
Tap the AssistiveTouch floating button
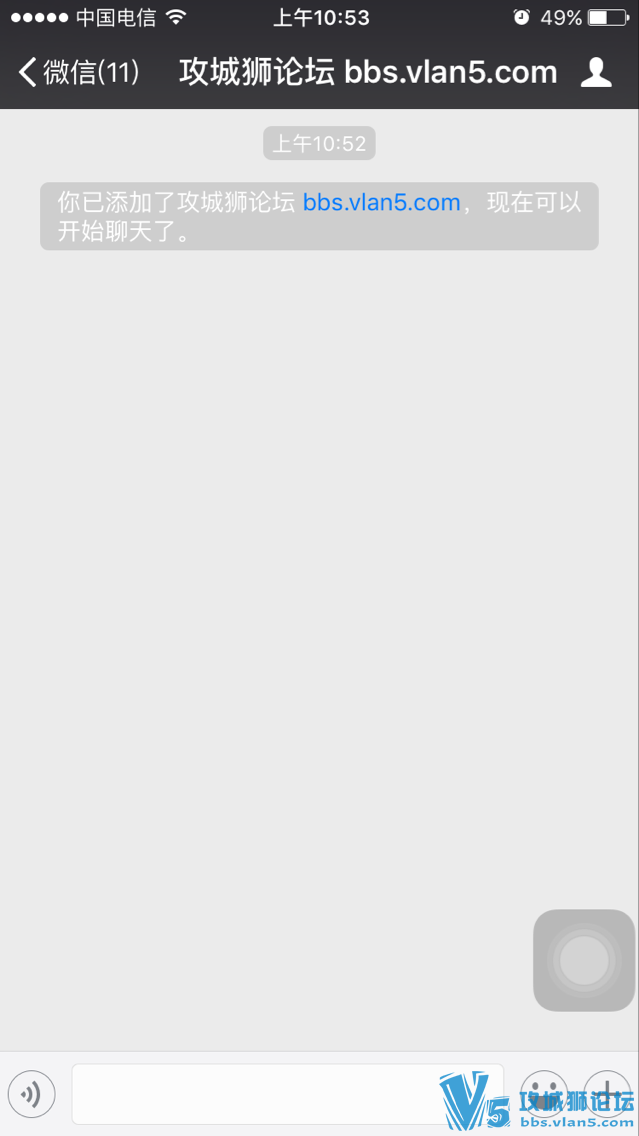584,960
